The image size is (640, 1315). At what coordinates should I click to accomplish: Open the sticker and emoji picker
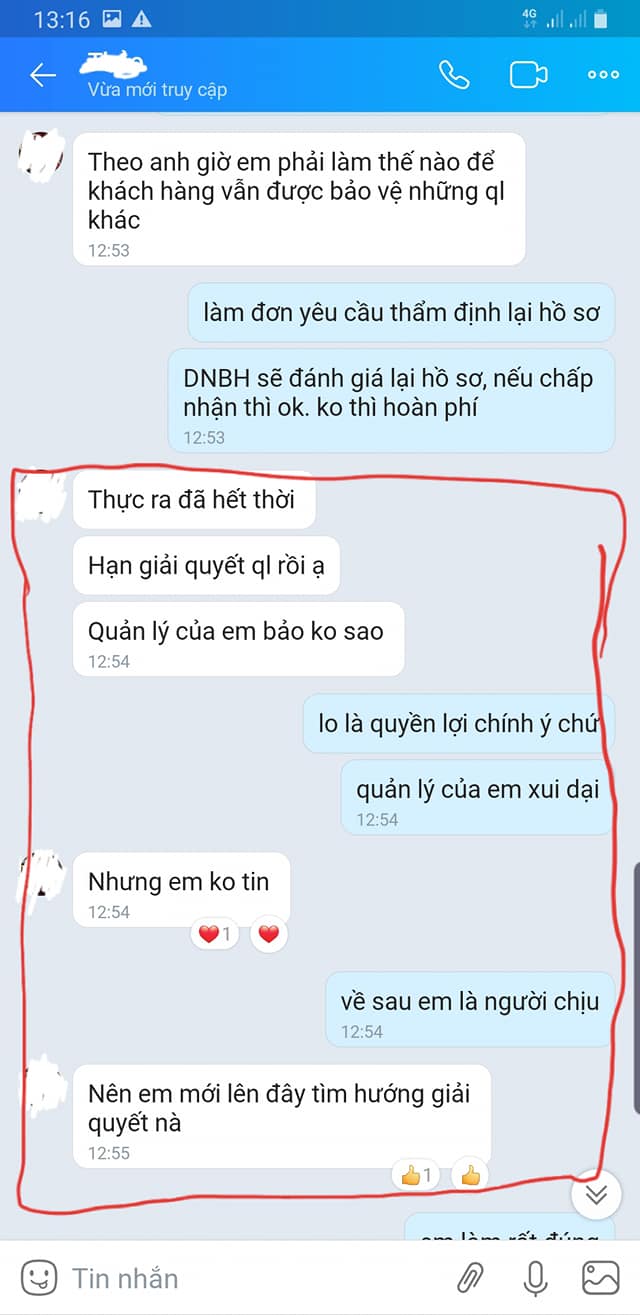click(x=38, y=1277)
